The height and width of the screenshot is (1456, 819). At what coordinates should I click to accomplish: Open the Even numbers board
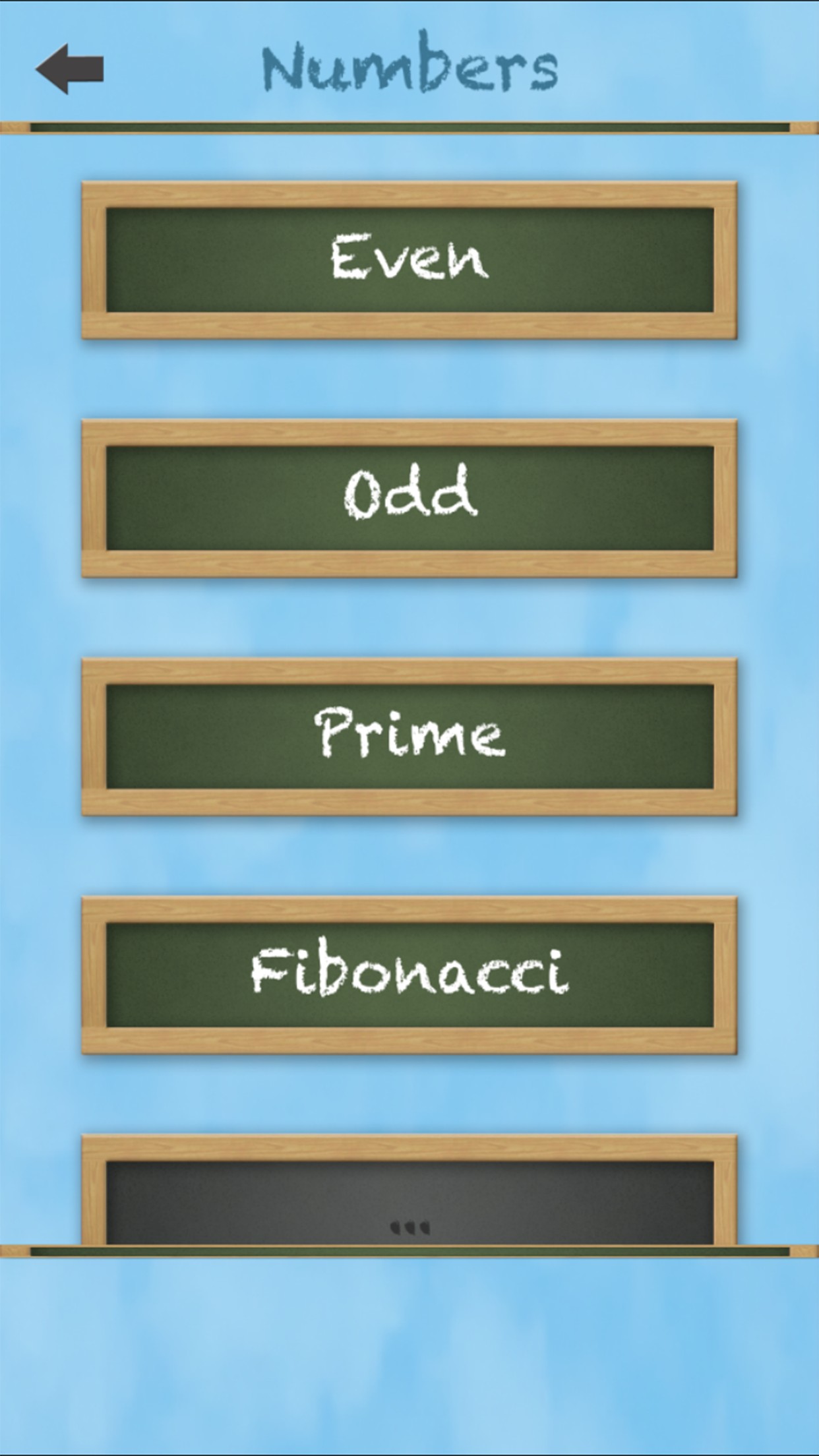[409, 260]
